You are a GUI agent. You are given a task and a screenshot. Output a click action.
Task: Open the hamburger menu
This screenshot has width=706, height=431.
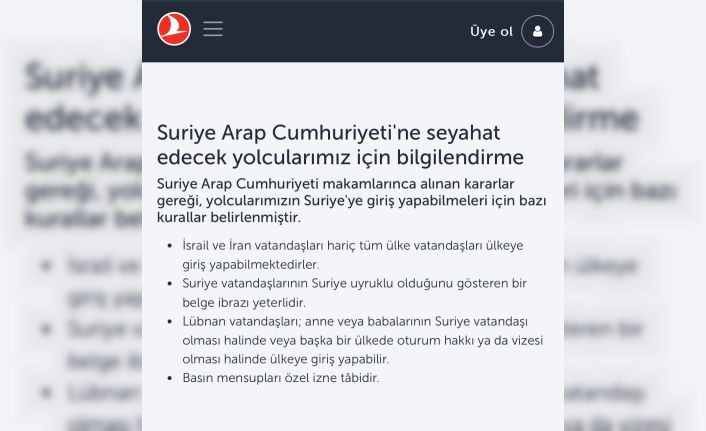(x=213, y=30)
